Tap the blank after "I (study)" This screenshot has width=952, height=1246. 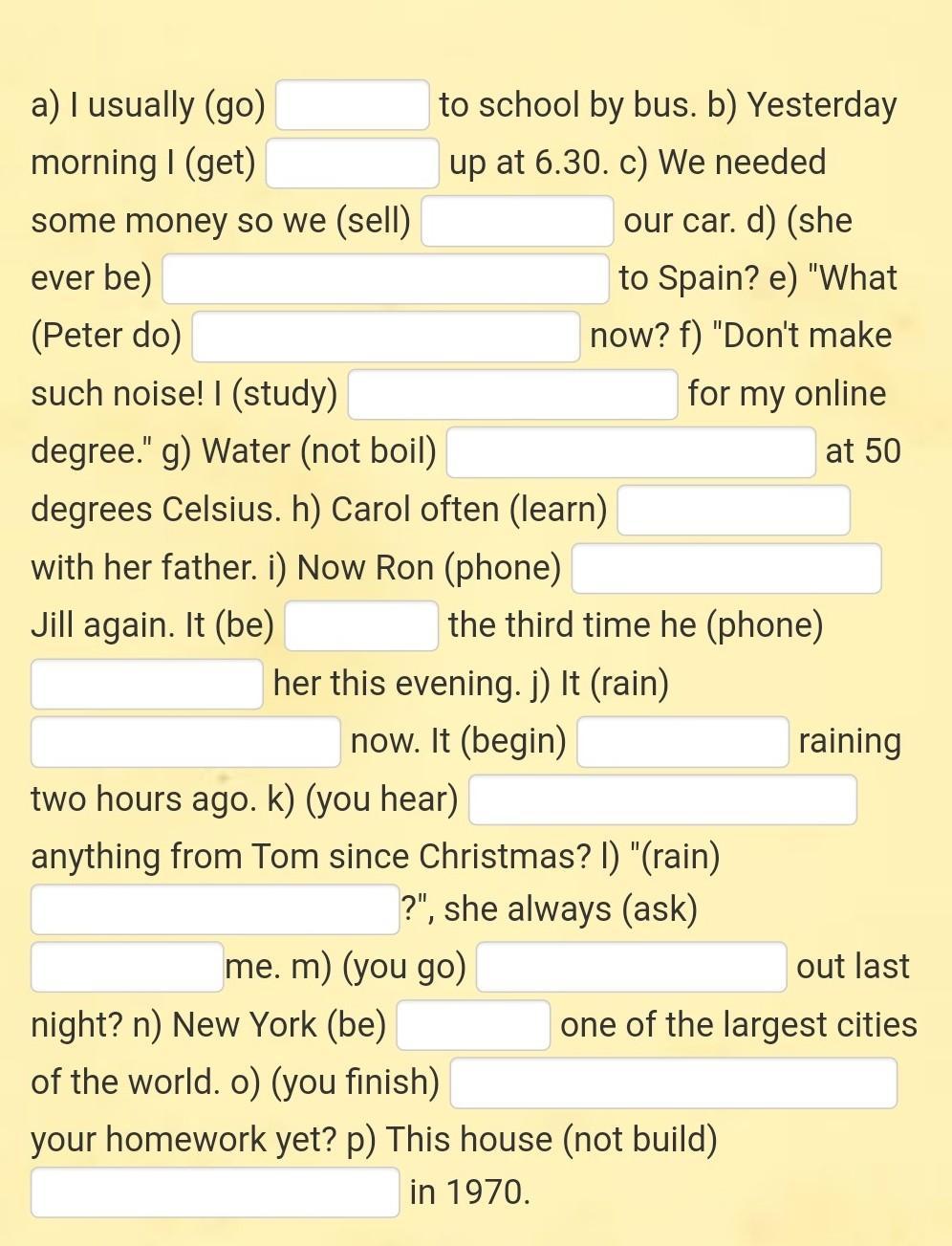pos(512,394)
